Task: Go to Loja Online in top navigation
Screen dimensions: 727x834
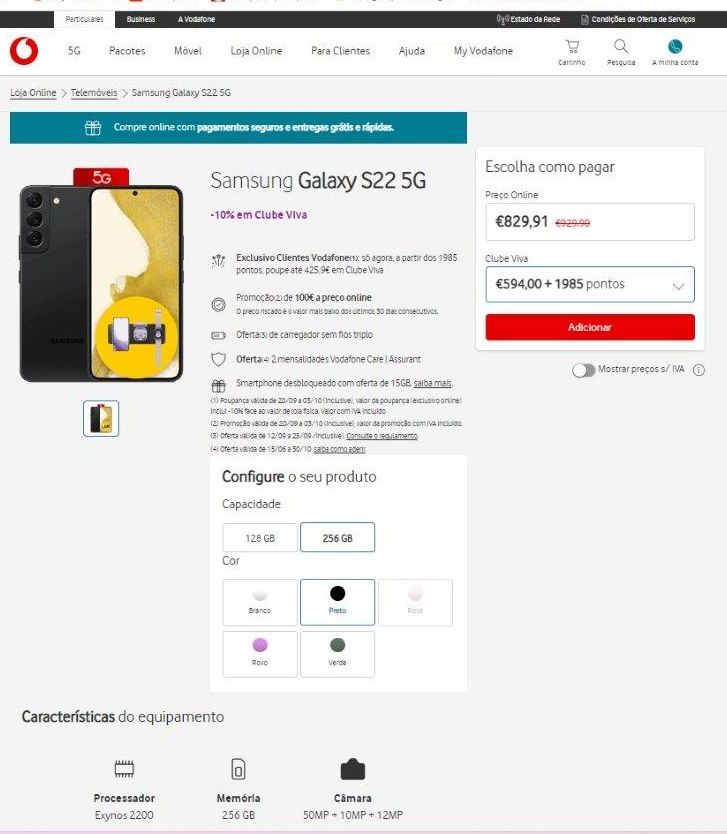Action: 256,51
